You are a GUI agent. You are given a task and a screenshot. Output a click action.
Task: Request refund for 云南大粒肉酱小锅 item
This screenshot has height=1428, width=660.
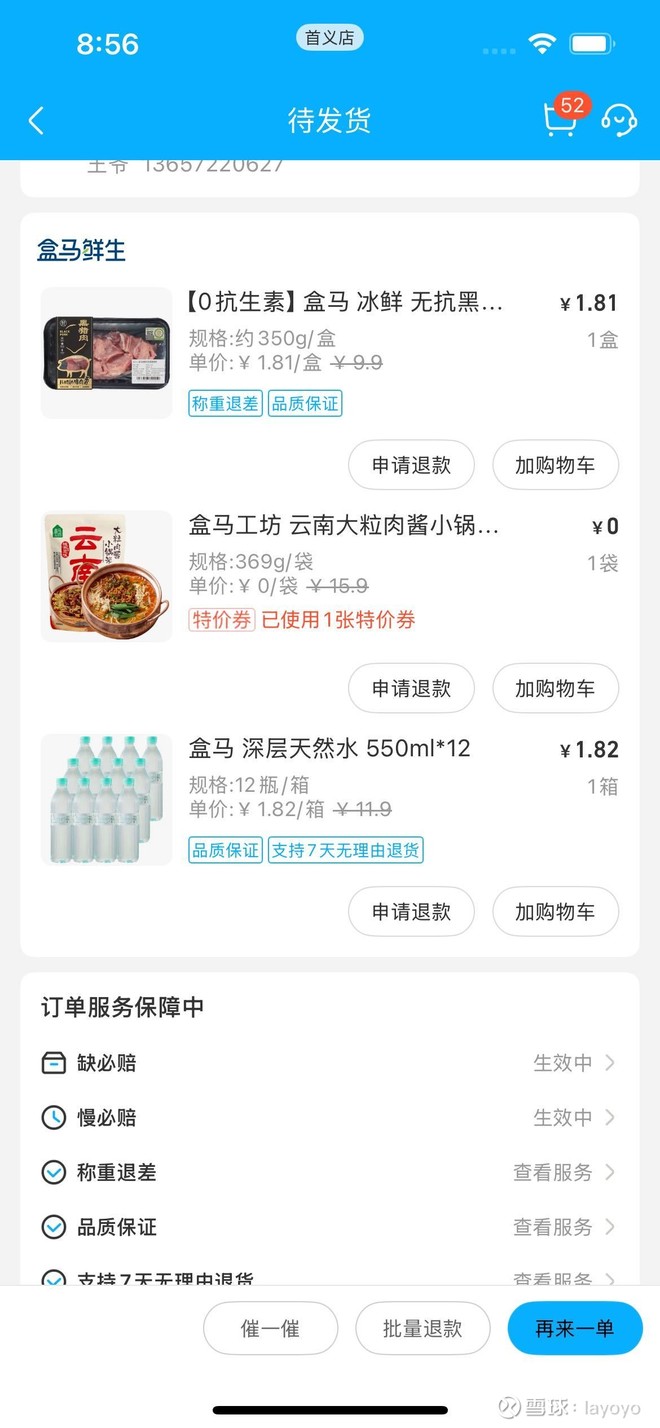point(411,688)
